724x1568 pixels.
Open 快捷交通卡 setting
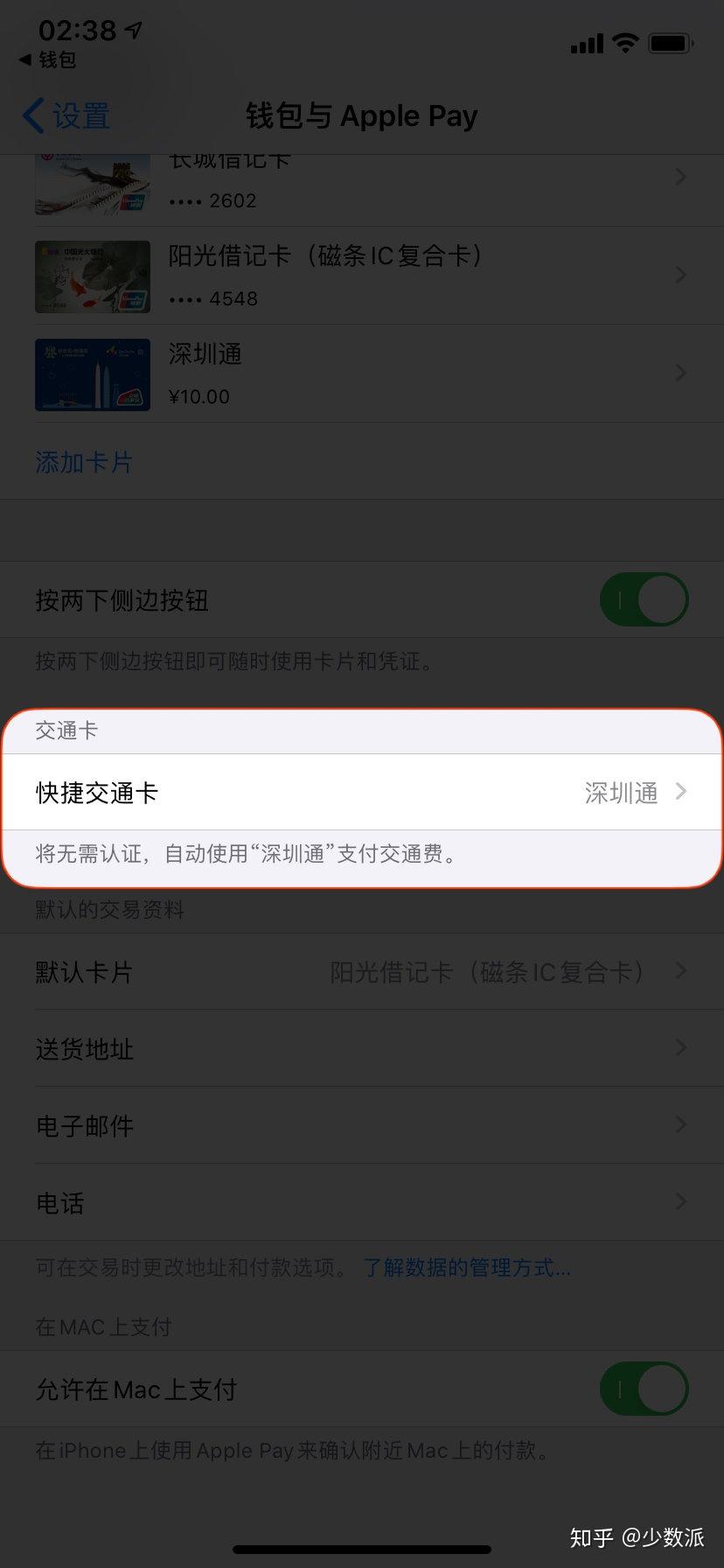tap(360, 793)
